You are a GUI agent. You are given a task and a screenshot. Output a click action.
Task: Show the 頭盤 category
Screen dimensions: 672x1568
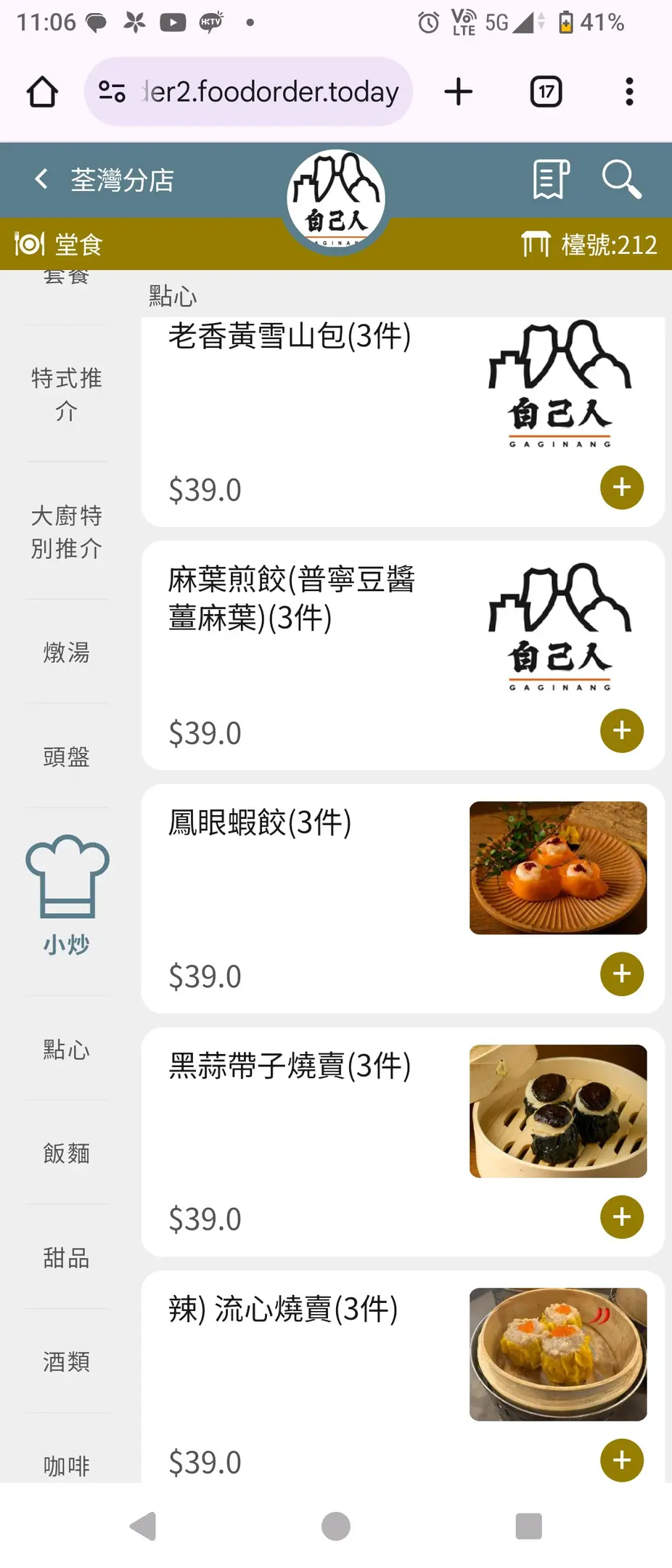67,756
